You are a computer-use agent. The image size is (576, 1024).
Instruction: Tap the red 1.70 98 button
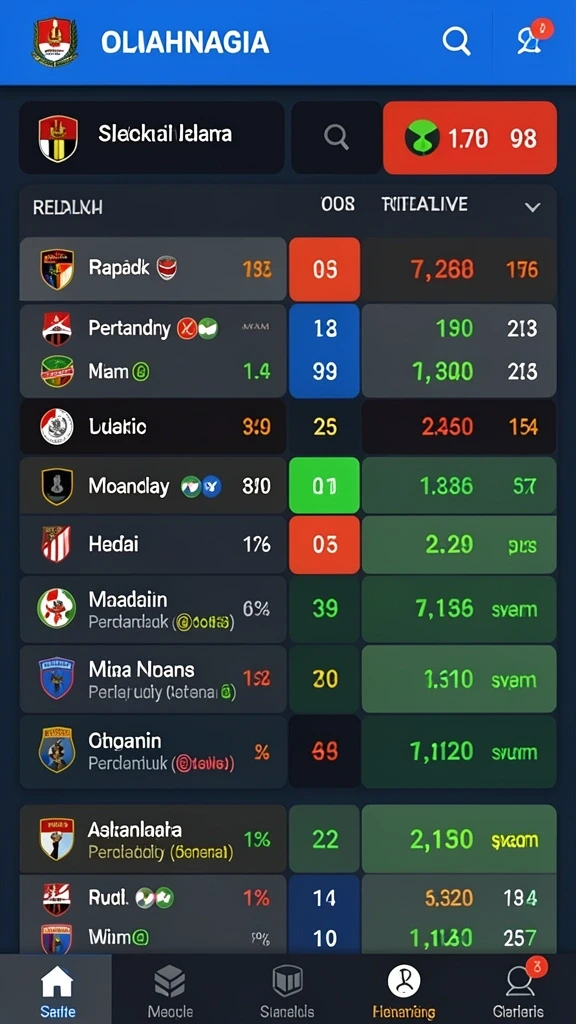pos(470,138)
